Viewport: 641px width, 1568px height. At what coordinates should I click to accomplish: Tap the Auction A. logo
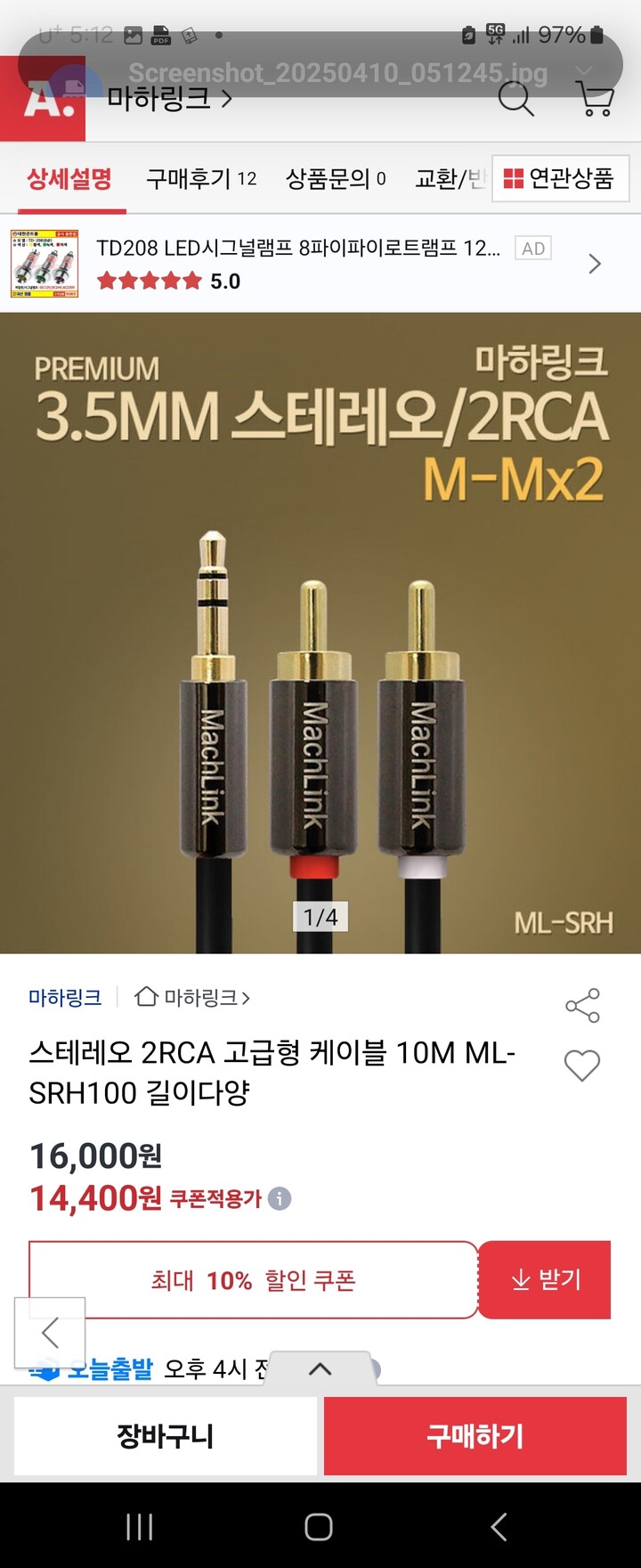coord(42,101)
